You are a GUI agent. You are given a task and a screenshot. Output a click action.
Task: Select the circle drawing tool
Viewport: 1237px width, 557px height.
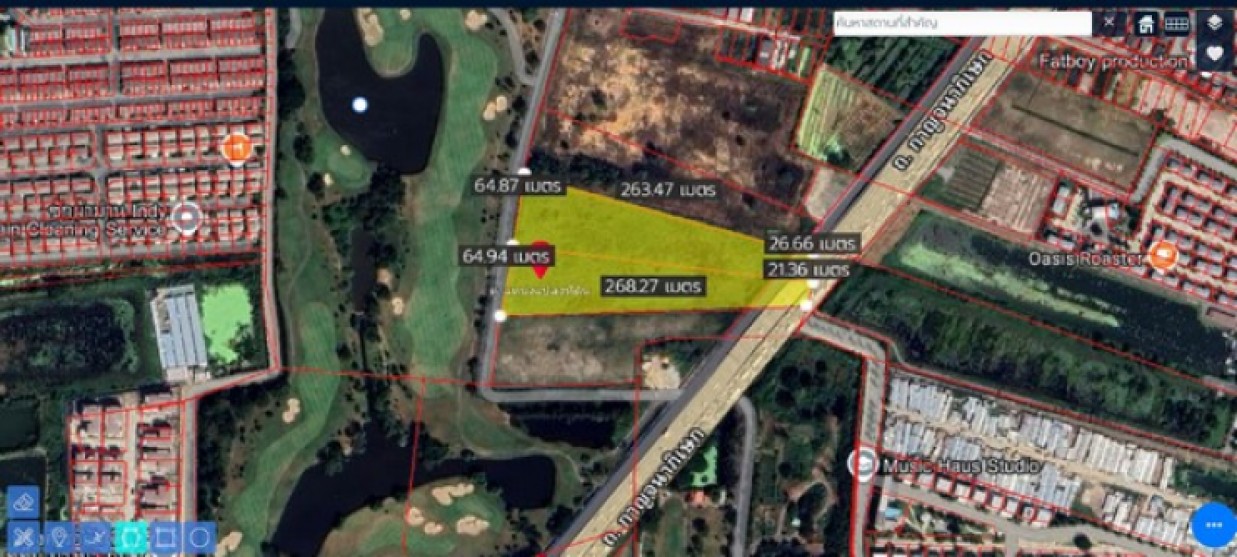[x=199, y=537]
